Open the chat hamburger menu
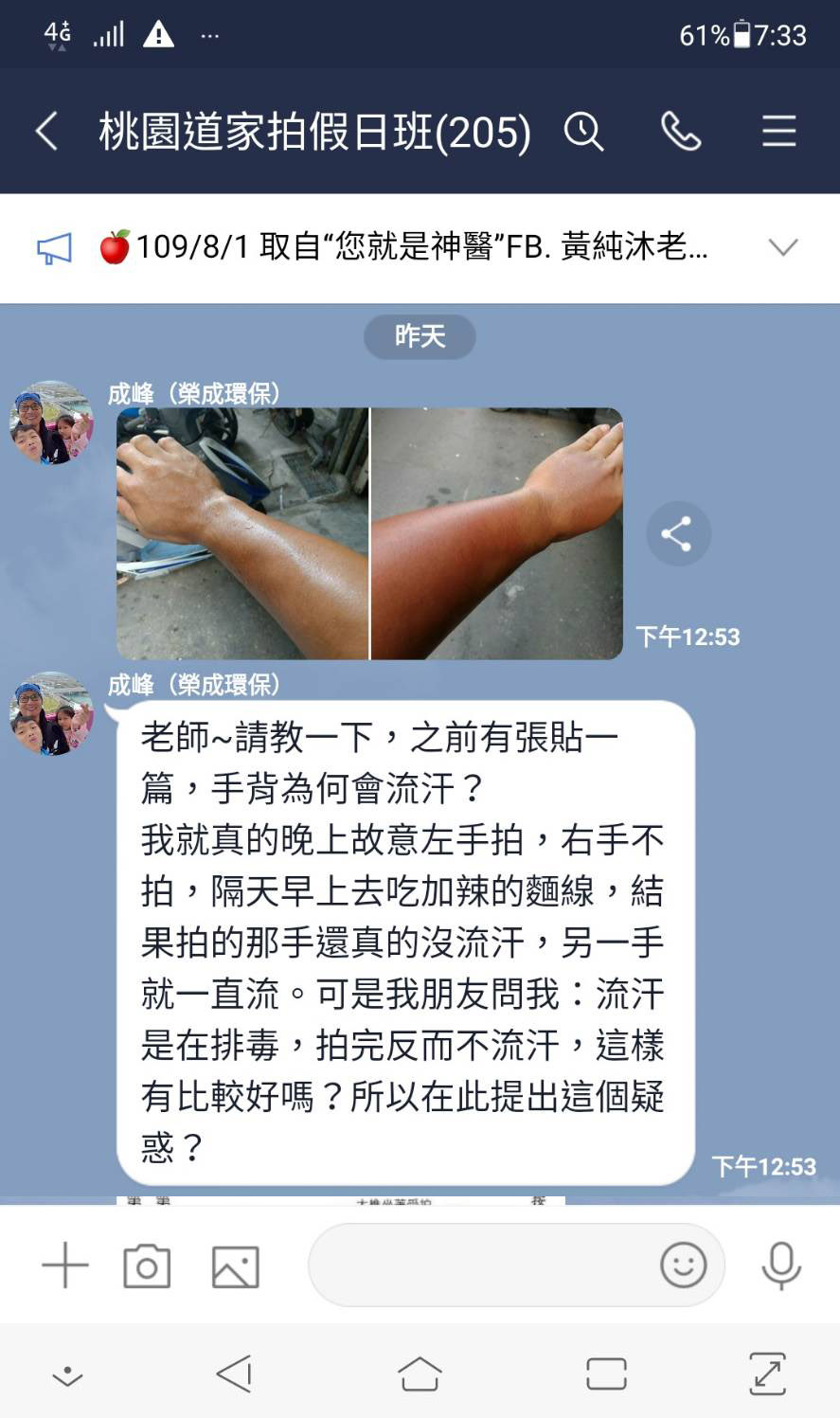The height and width of the screenshot is (1418, 840). pos(778,131)
